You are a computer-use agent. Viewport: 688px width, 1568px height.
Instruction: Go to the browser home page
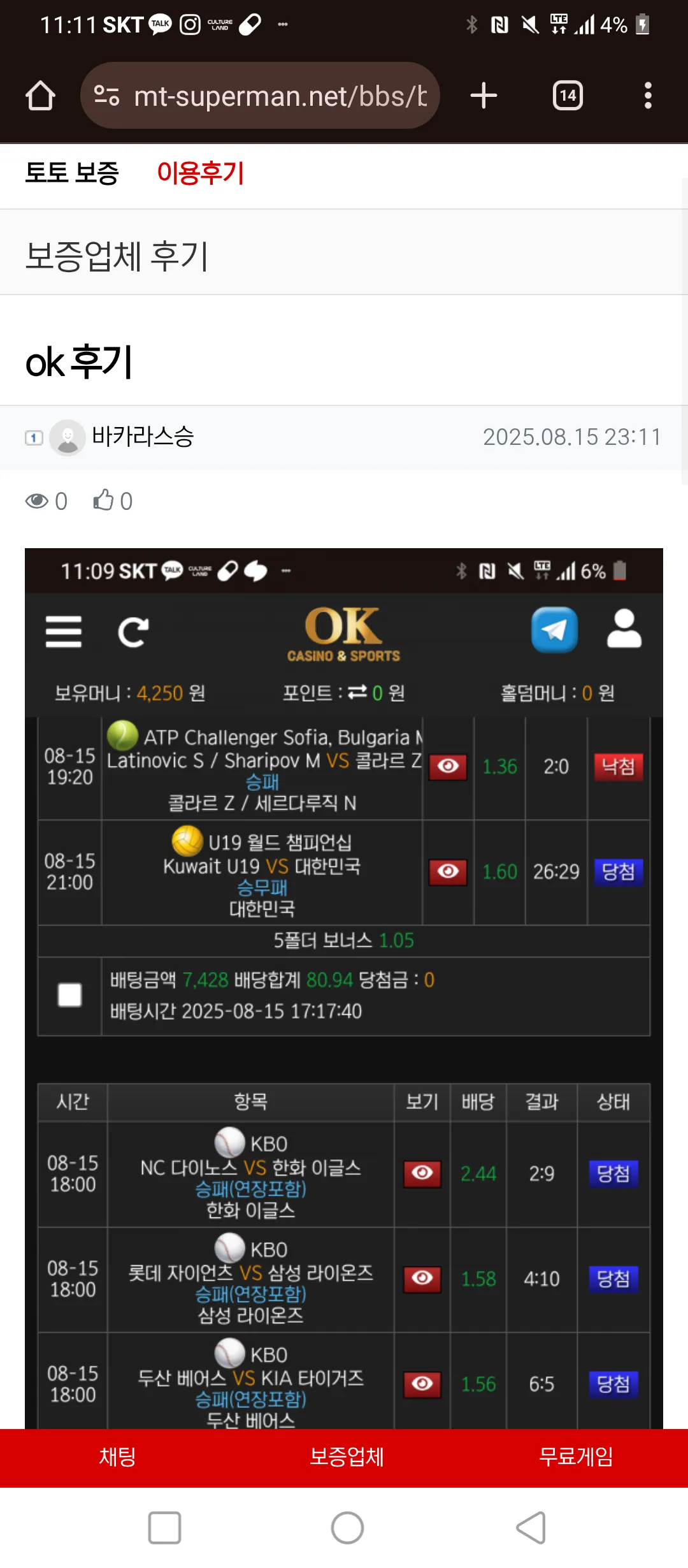pos(40,96)
